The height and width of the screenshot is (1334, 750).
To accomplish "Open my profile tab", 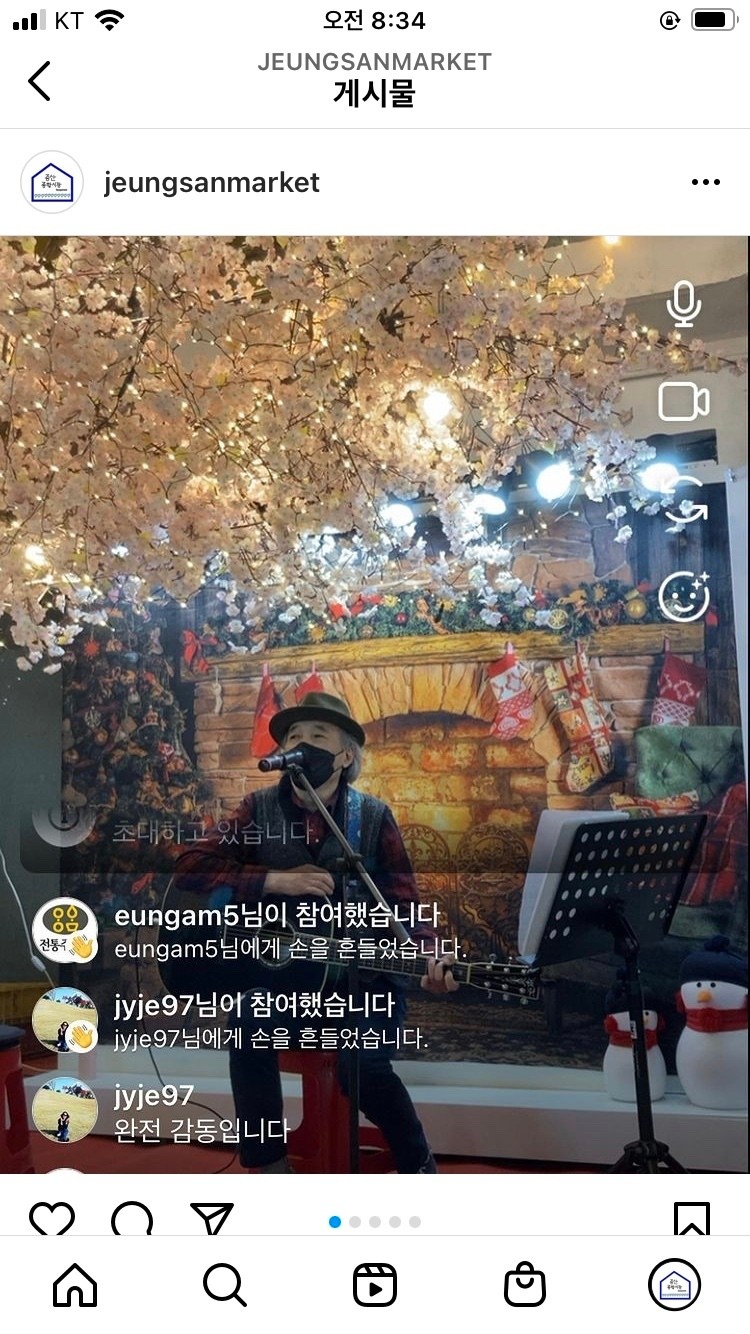I will click(x=675, y=1284).
